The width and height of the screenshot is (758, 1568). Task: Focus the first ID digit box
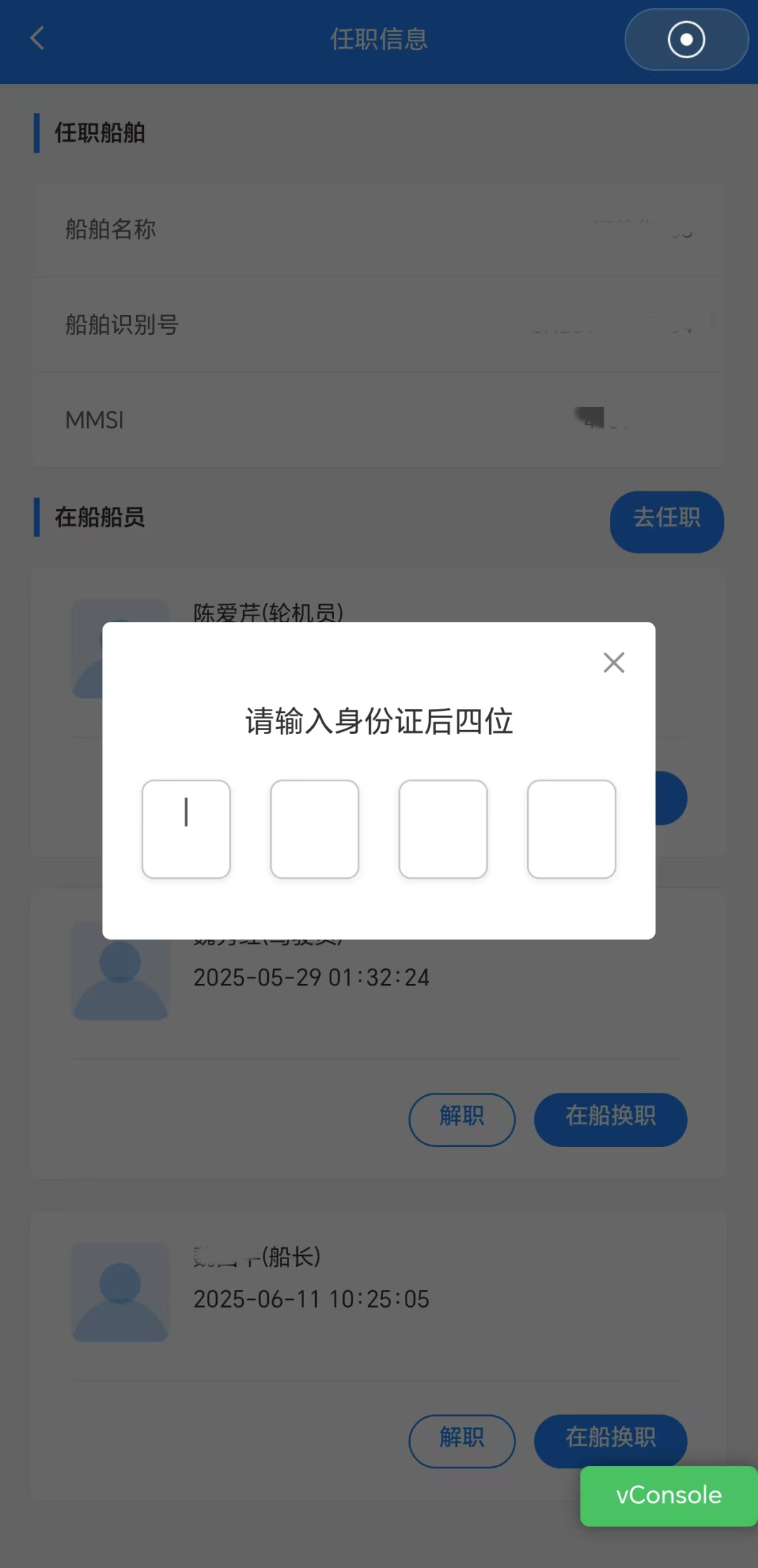click(x=186, y=829)
